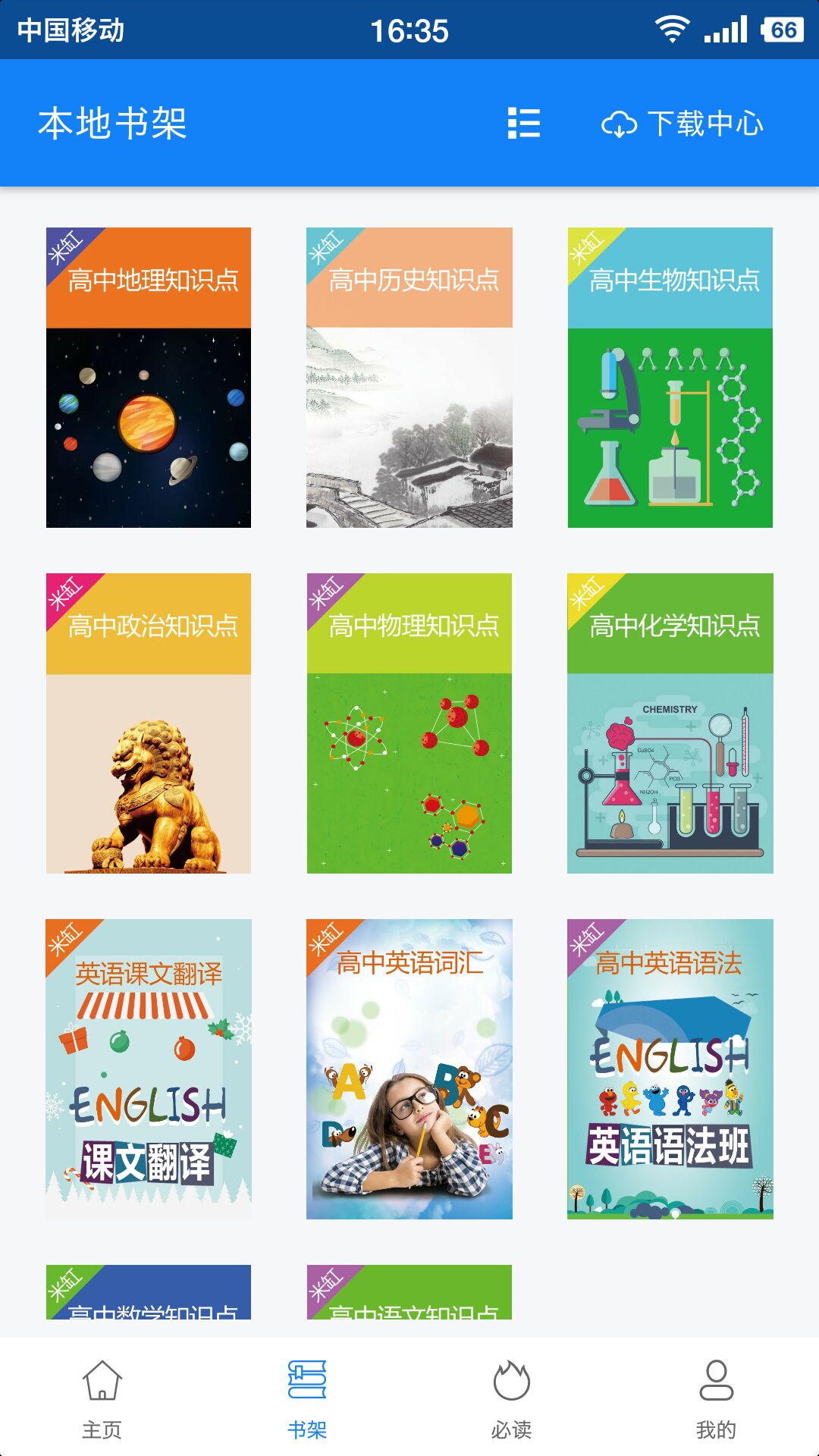Open the 高中历史知识点 book
Viewport: 819px width, 1456px height.
[x=409, y=378]
